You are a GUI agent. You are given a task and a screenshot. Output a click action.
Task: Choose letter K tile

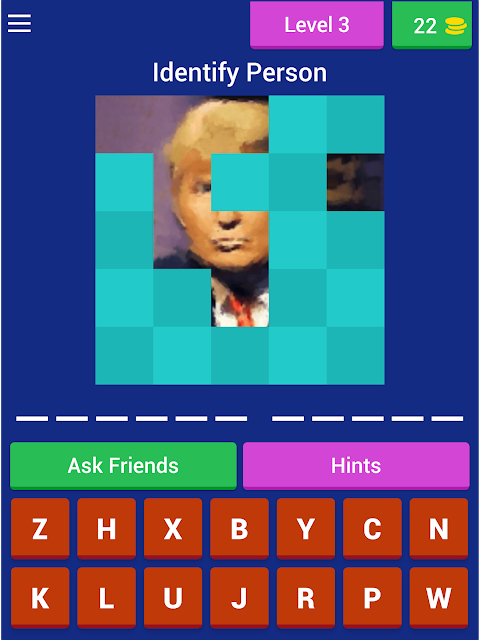[40, 598]
